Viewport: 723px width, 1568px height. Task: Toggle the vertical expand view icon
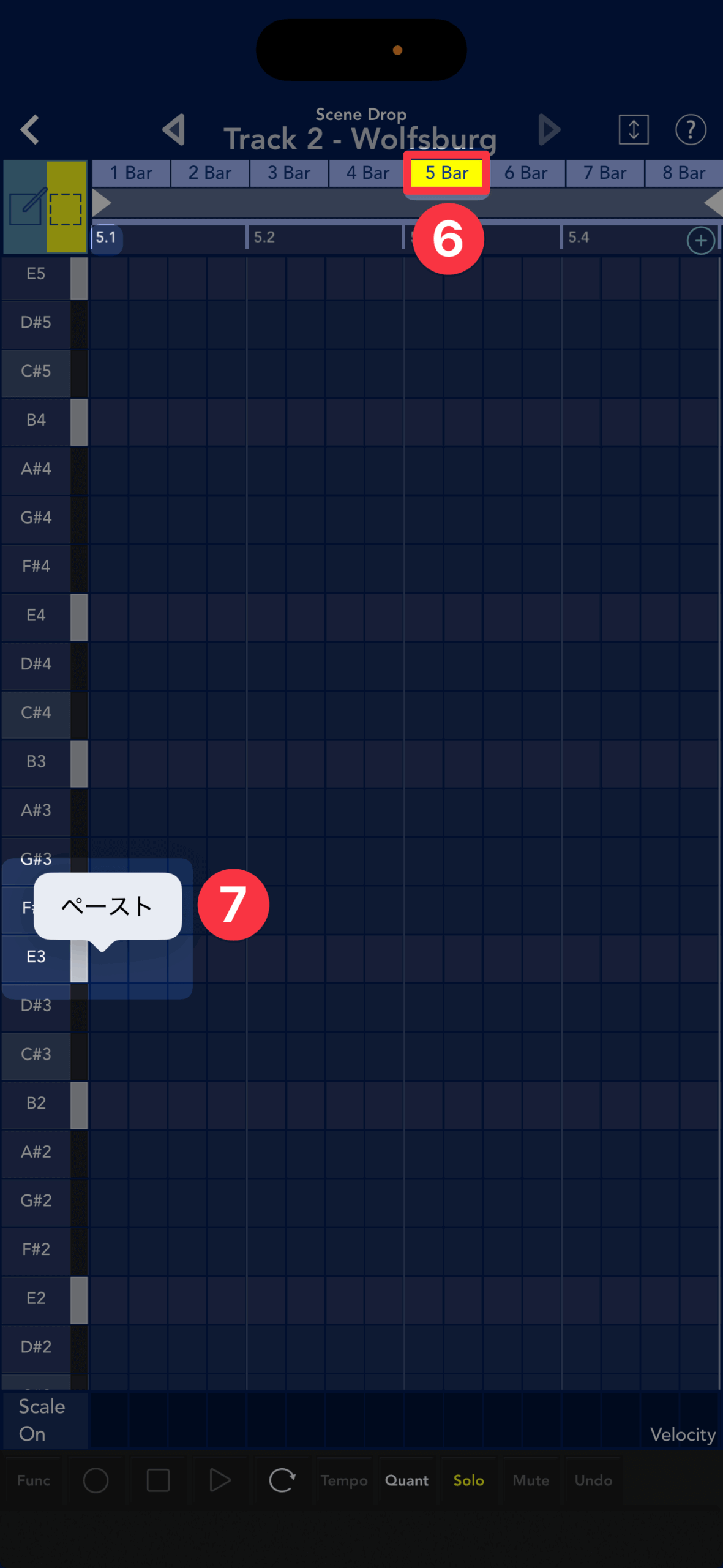(633, 129)
